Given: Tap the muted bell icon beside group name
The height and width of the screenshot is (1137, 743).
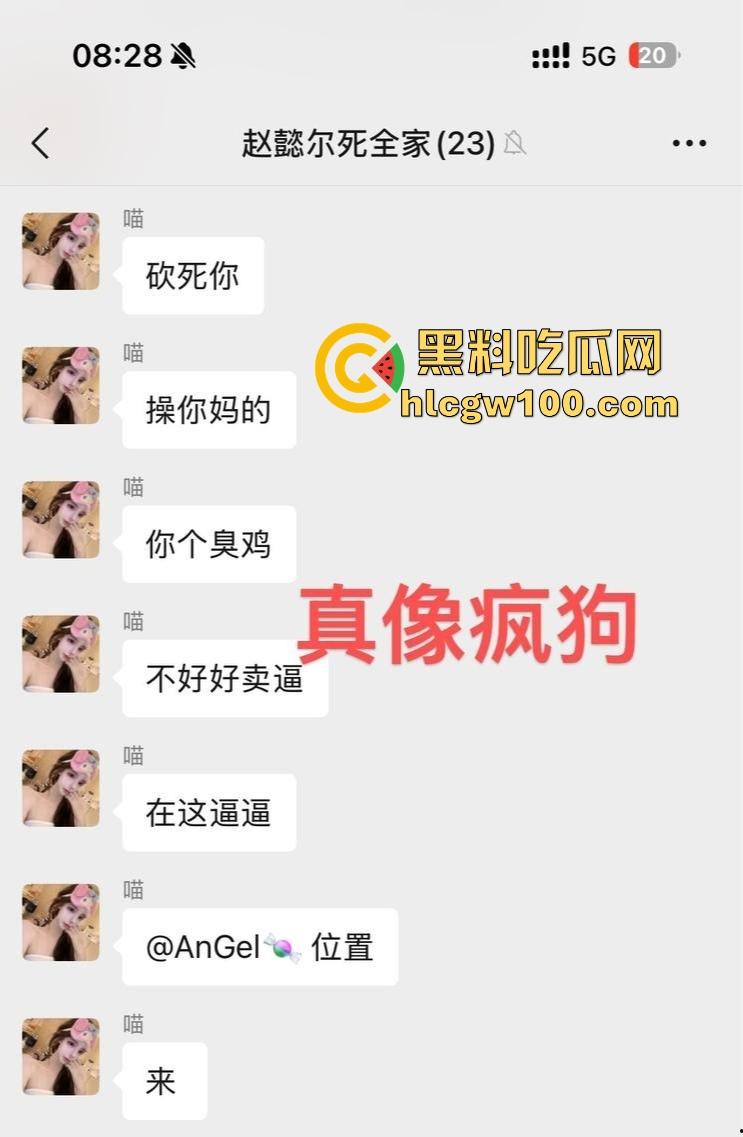Looking at the screenshot, I should [515, 143].
